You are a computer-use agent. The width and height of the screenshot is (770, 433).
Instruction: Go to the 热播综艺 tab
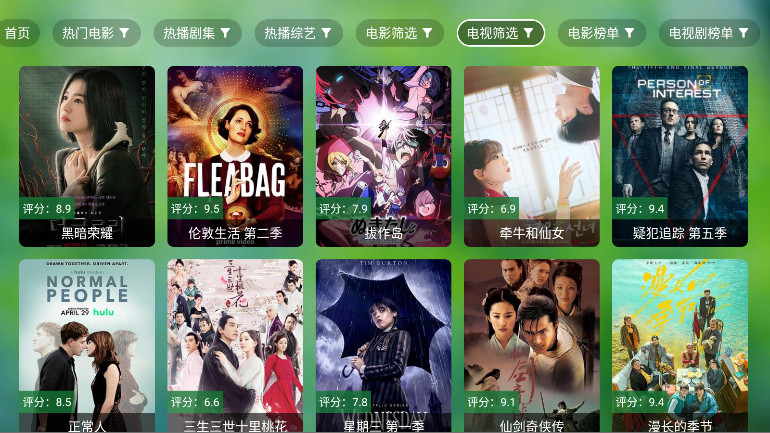298,33
